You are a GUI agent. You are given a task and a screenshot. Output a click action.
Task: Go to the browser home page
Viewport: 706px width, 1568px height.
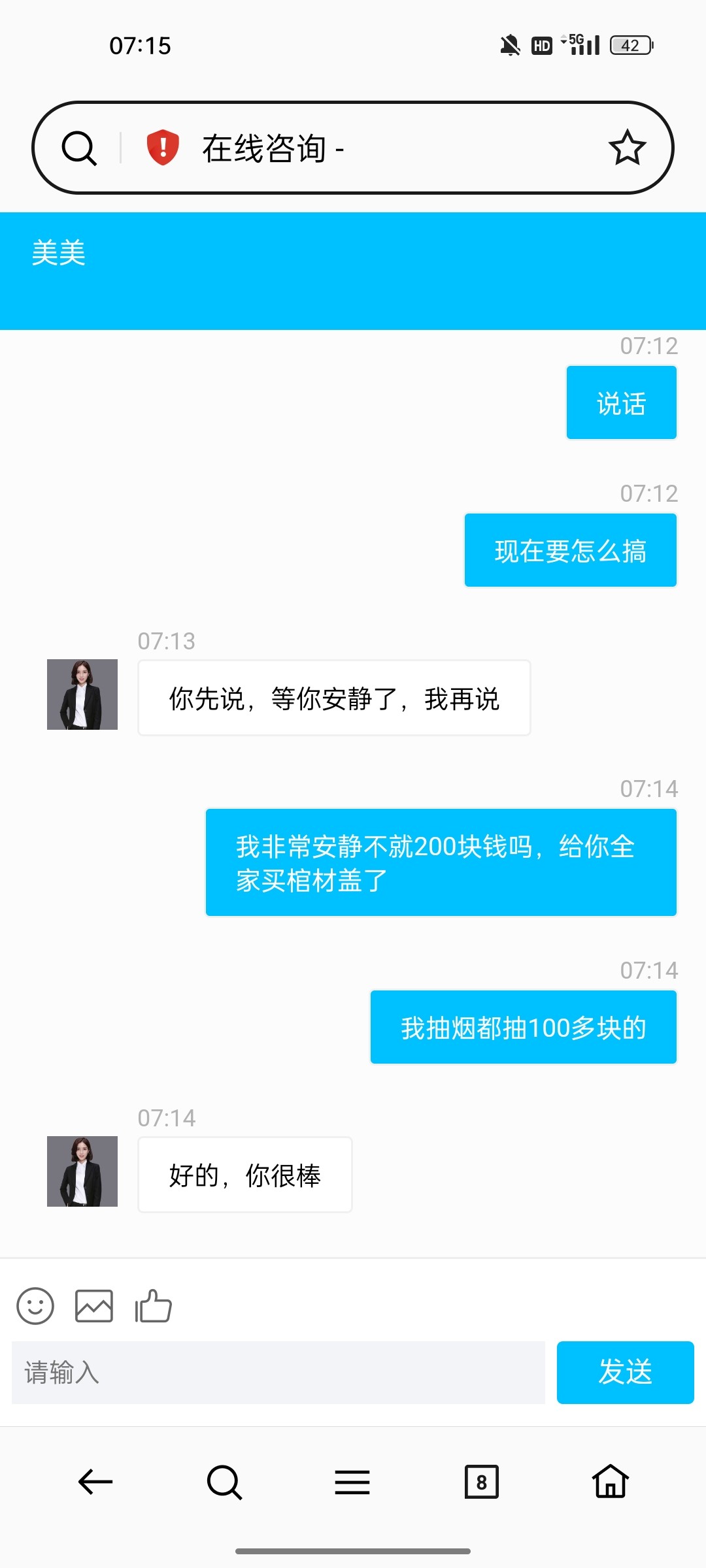[611, 1482]
